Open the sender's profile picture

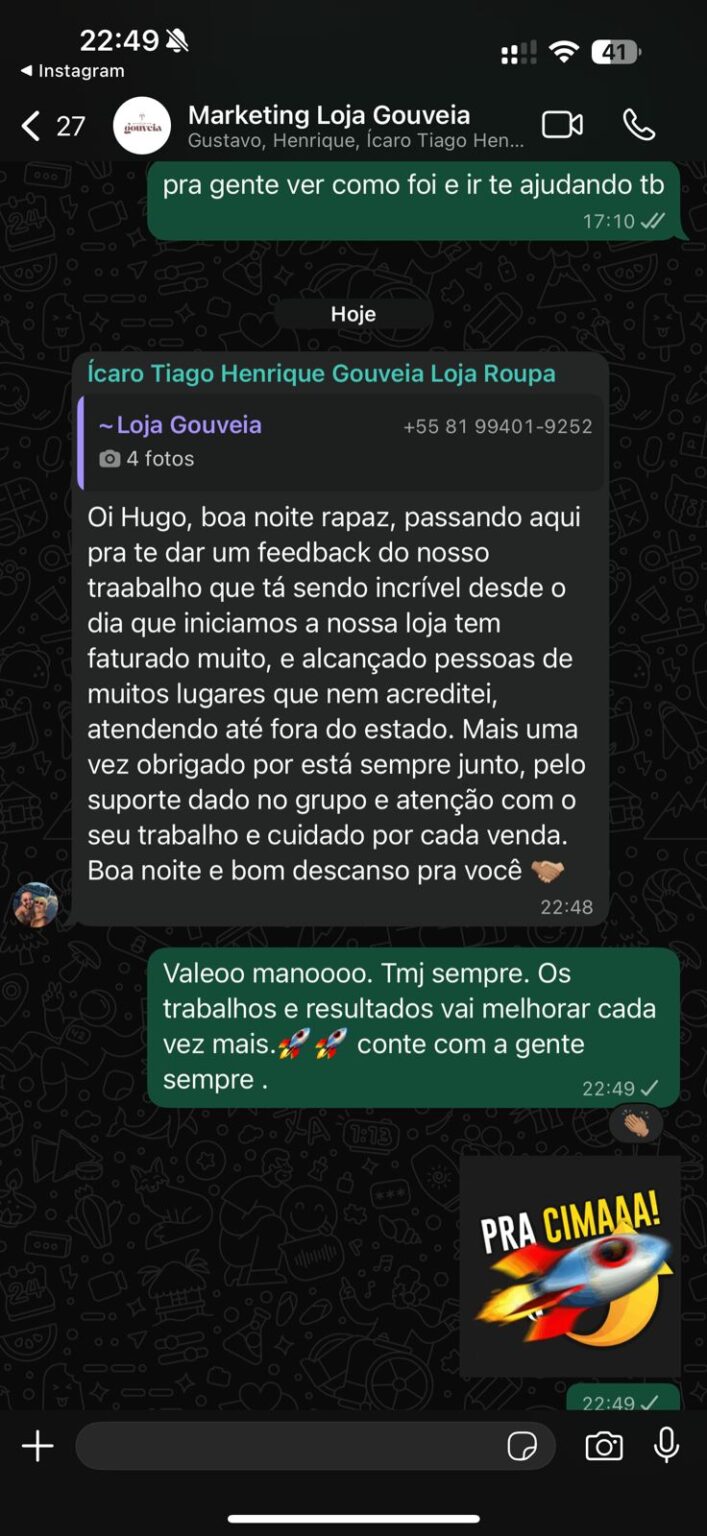[x=35, y=905]
